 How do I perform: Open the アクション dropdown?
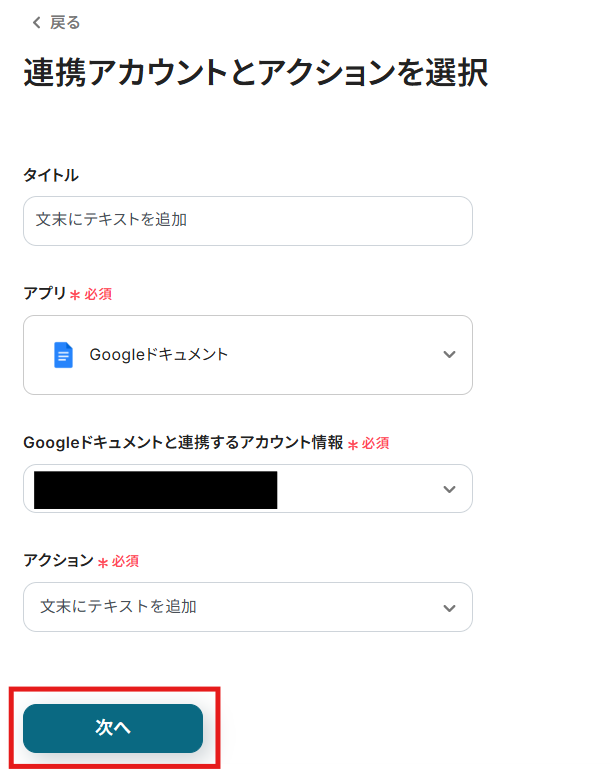tap(247, 607)
